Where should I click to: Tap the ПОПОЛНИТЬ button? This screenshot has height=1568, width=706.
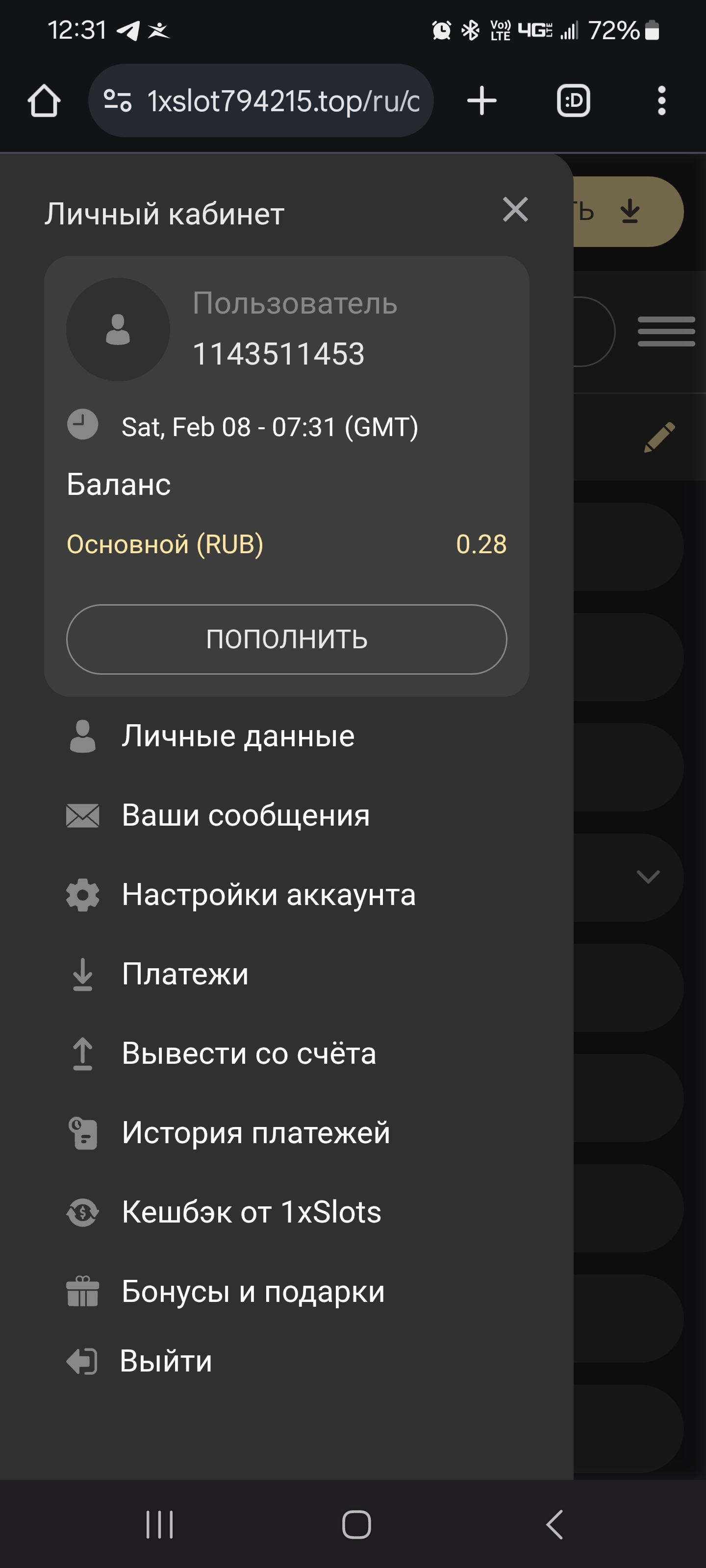coord(286,639)
